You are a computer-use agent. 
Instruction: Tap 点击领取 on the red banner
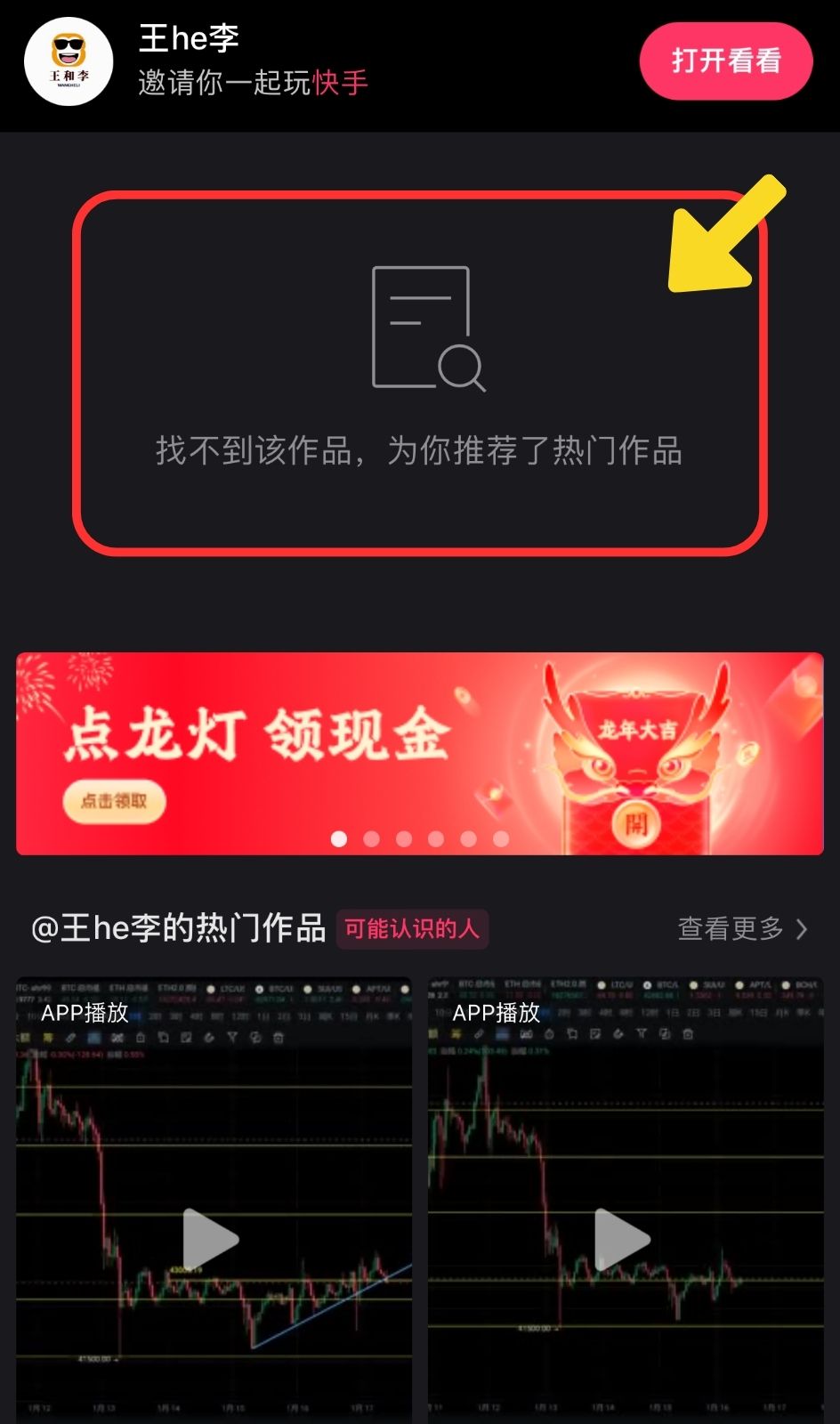coord(114,801)
